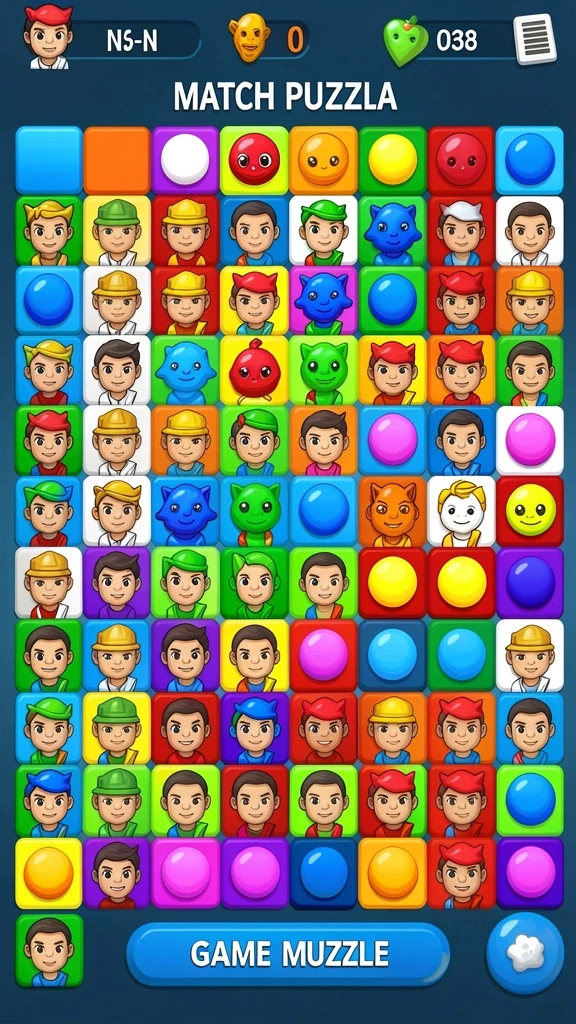Tap the red bird creature on yellow tile
The image size is (576, 1024).
click(254, 370)
